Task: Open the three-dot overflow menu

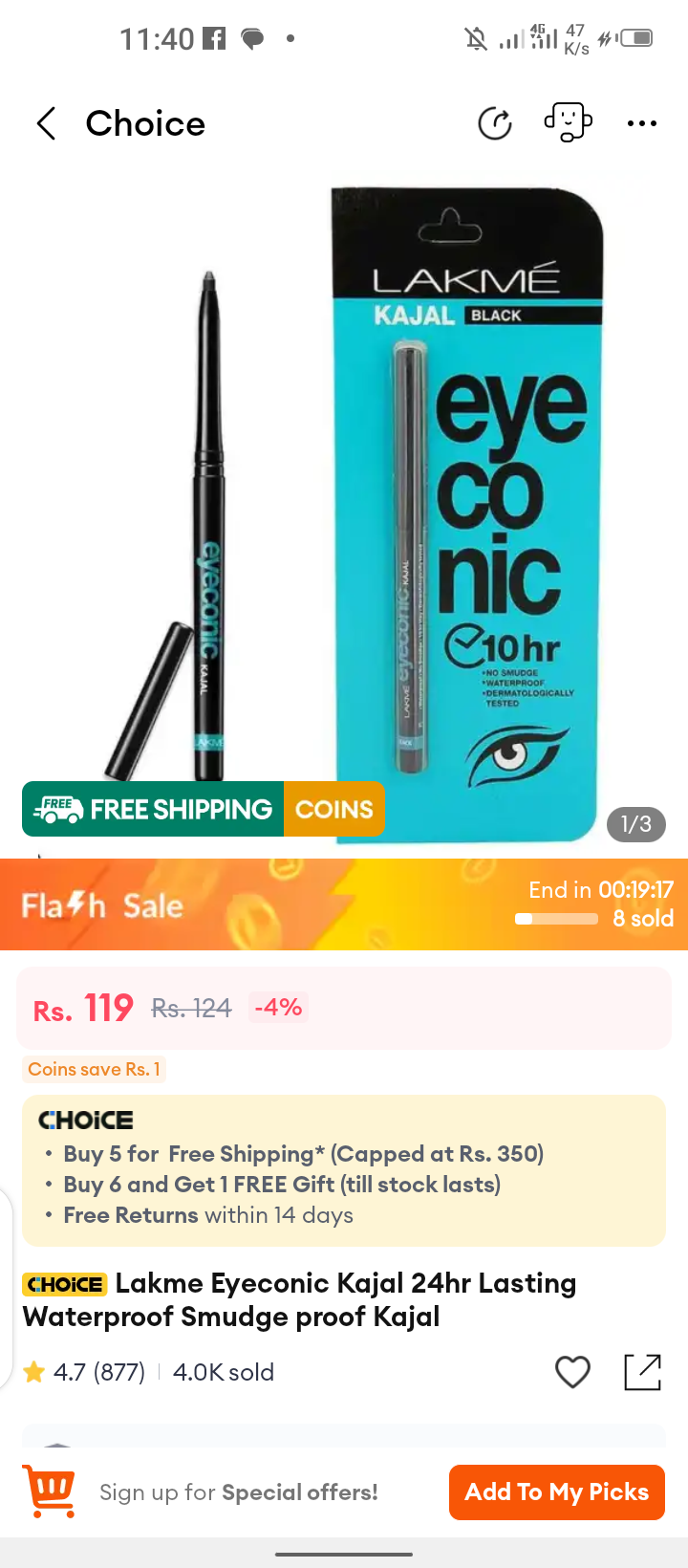Action: tap(641, 123)
